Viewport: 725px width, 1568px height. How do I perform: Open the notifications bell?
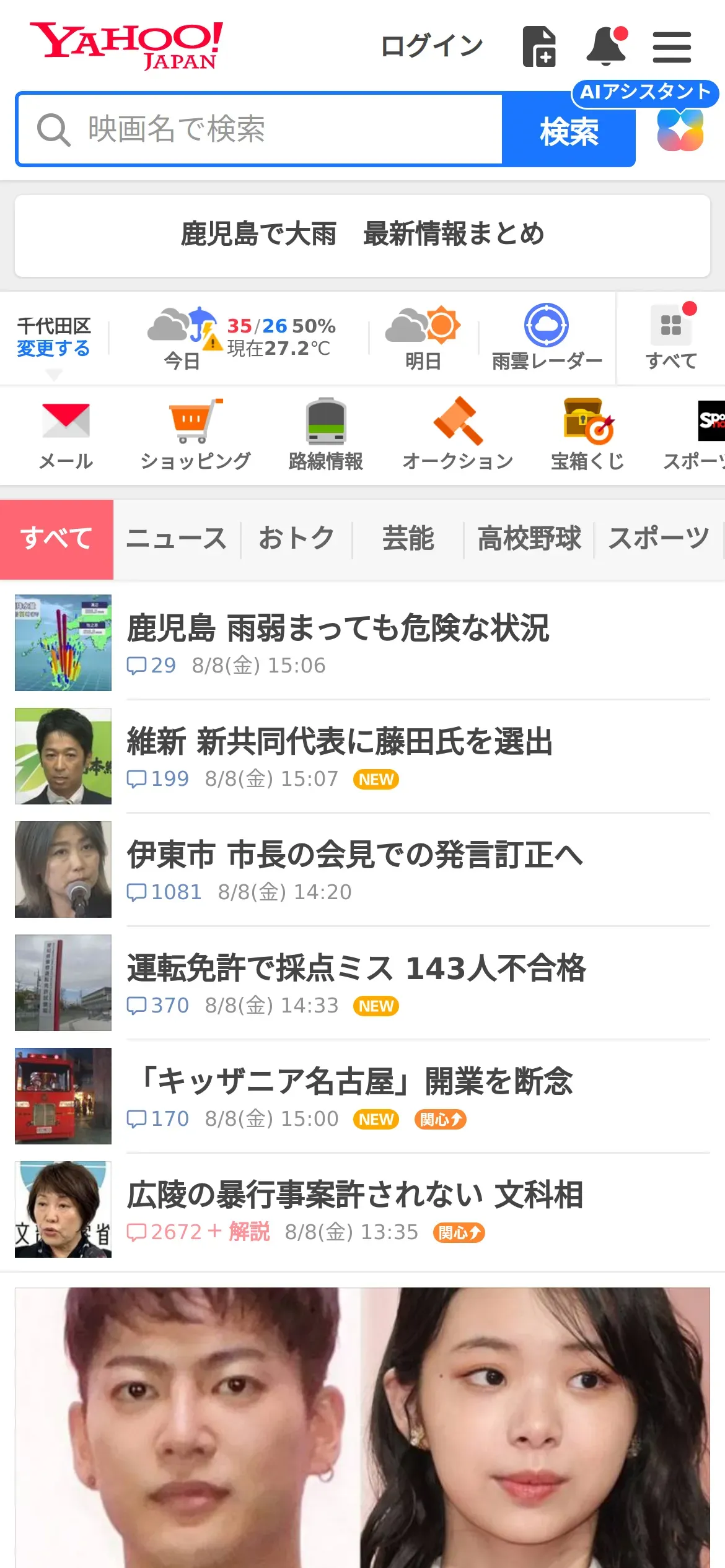tap(607, 46)
